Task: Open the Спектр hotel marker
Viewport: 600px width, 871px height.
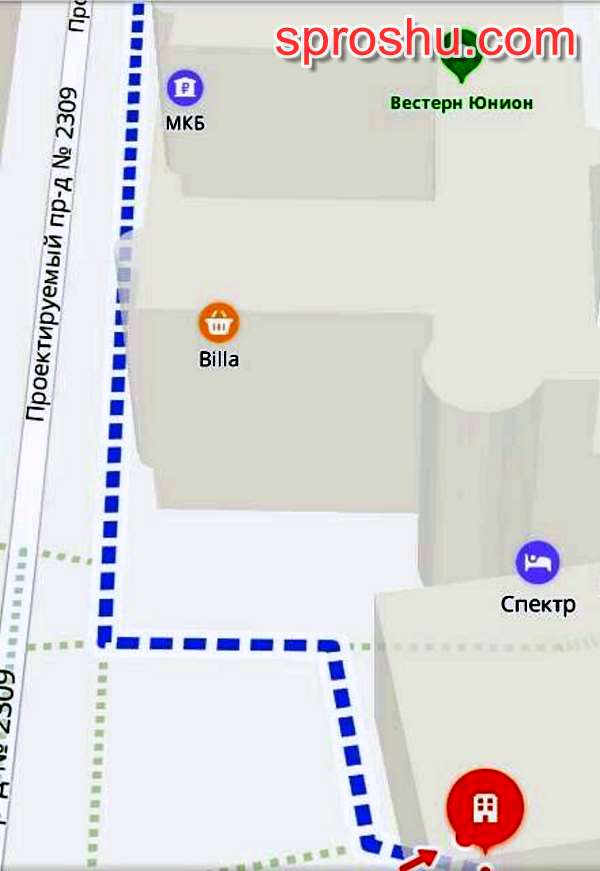Action: [538, 562]
